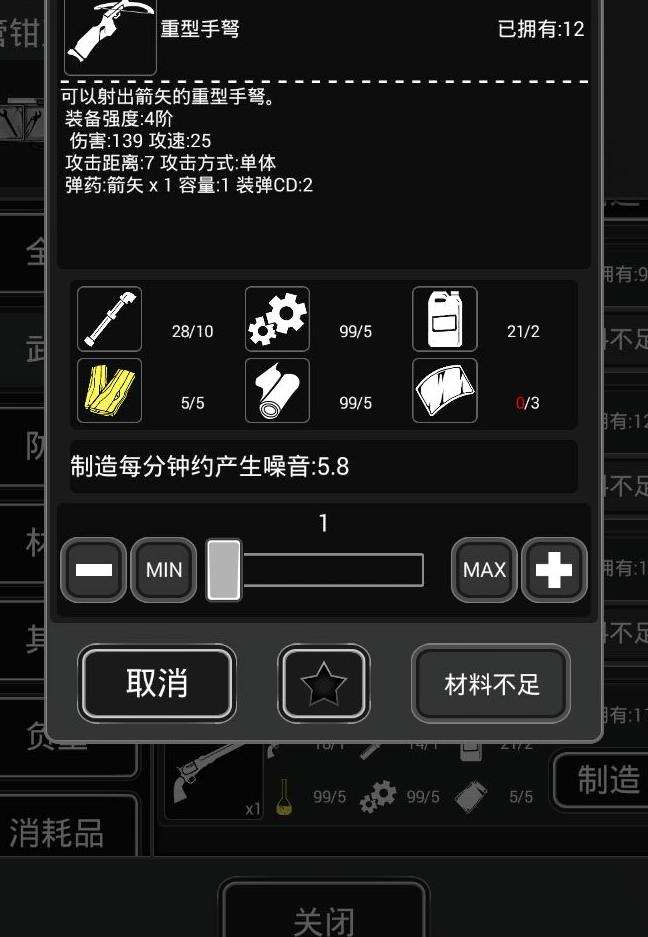Tap the 材料不足 button
The width and height of the screenshot is (648, 937).
coord(491,684)
